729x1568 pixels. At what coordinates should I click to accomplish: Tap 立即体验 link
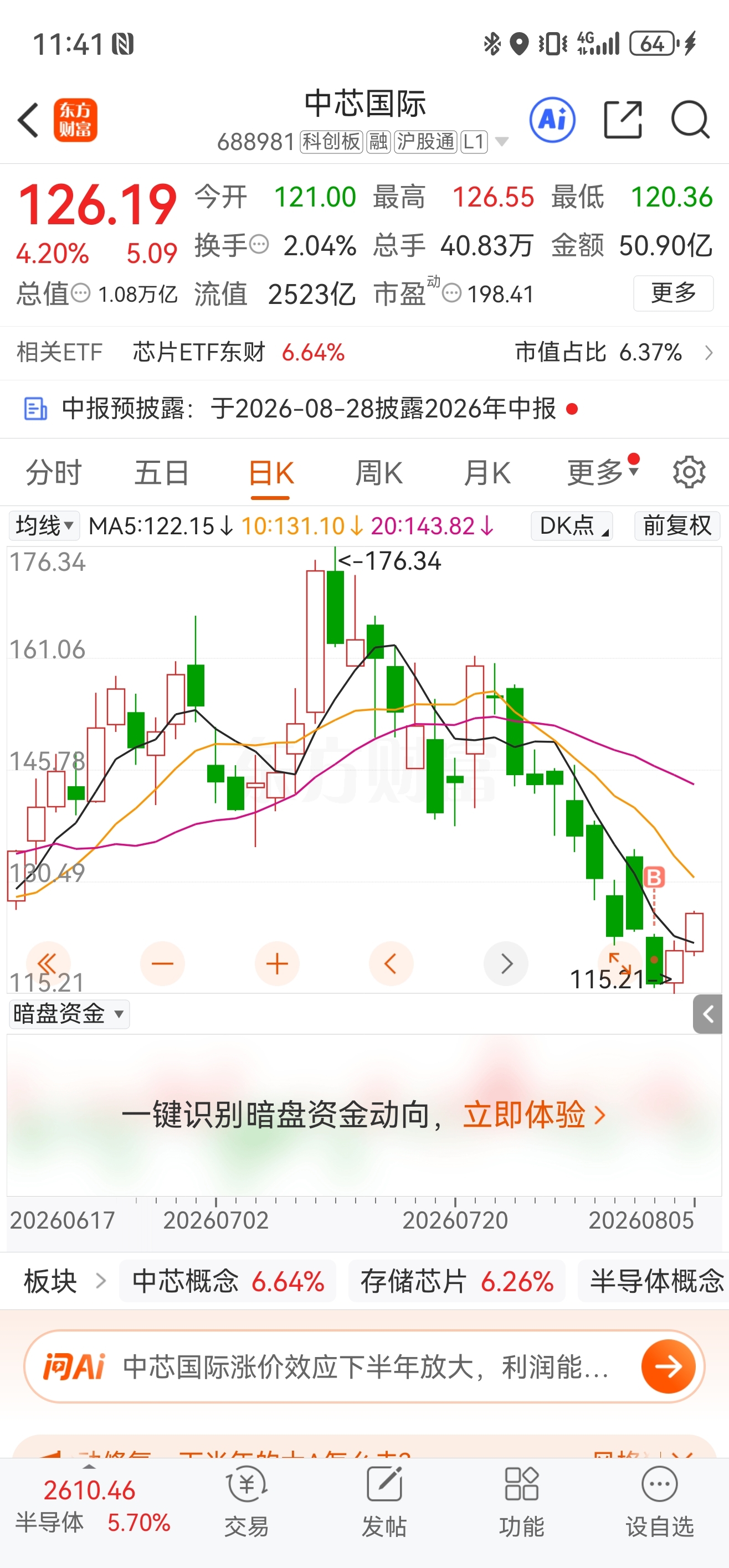[x=534, y=1115]
